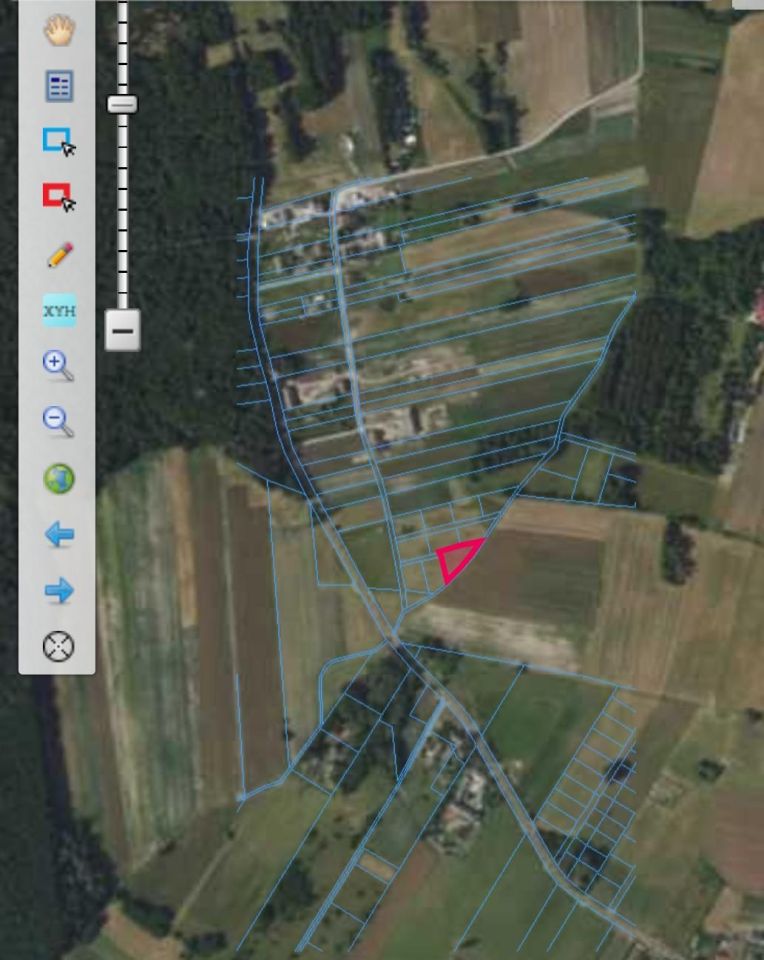Tap the crossed circle tool

pyautogui.click(x=59, y=647)
